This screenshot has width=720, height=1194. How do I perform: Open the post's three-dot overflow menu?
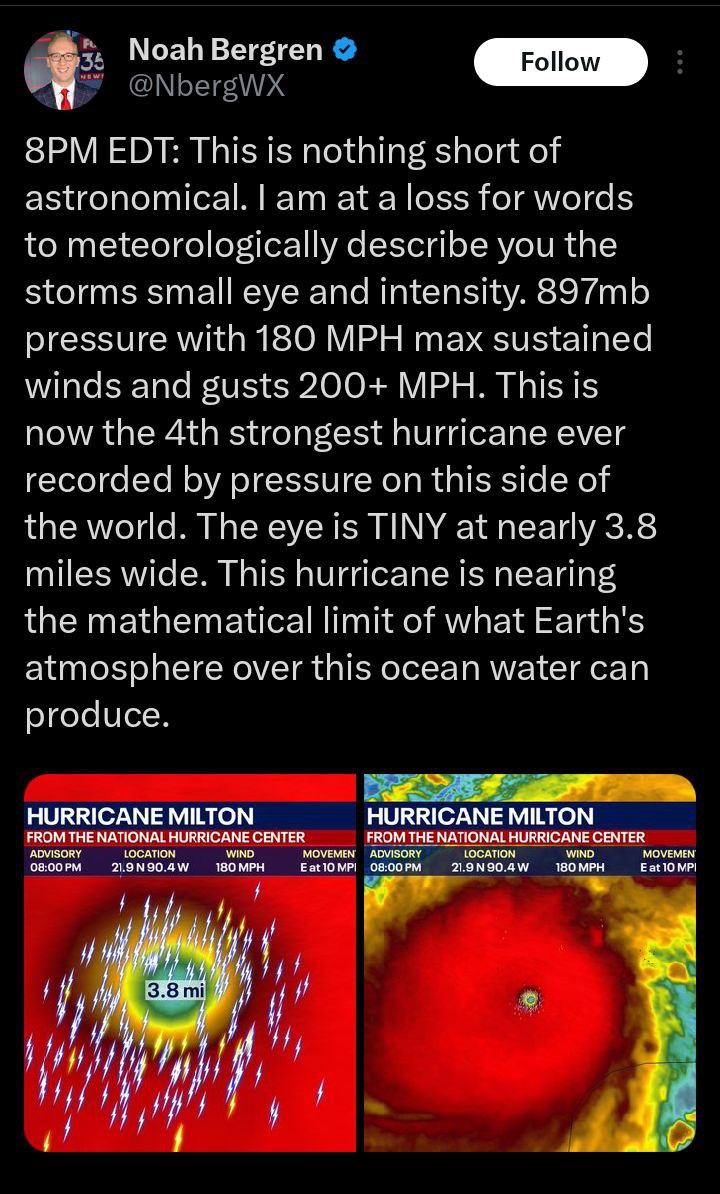coord(680,62)
